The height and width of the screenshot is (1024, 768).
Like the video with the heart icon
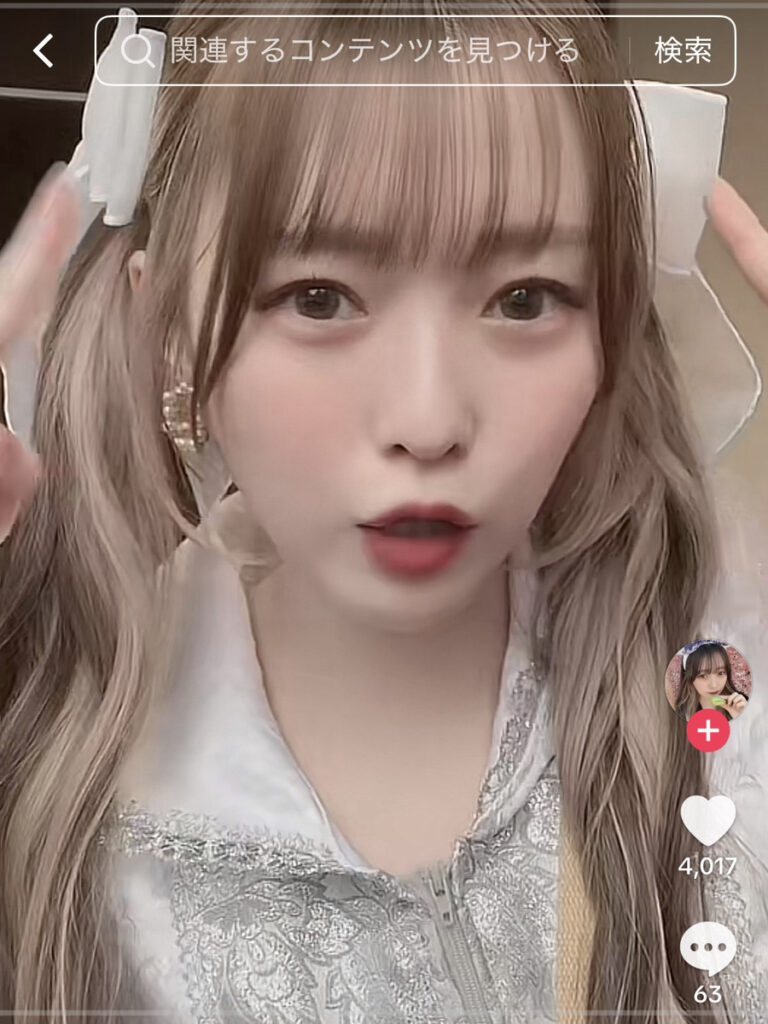coord(708,820)
